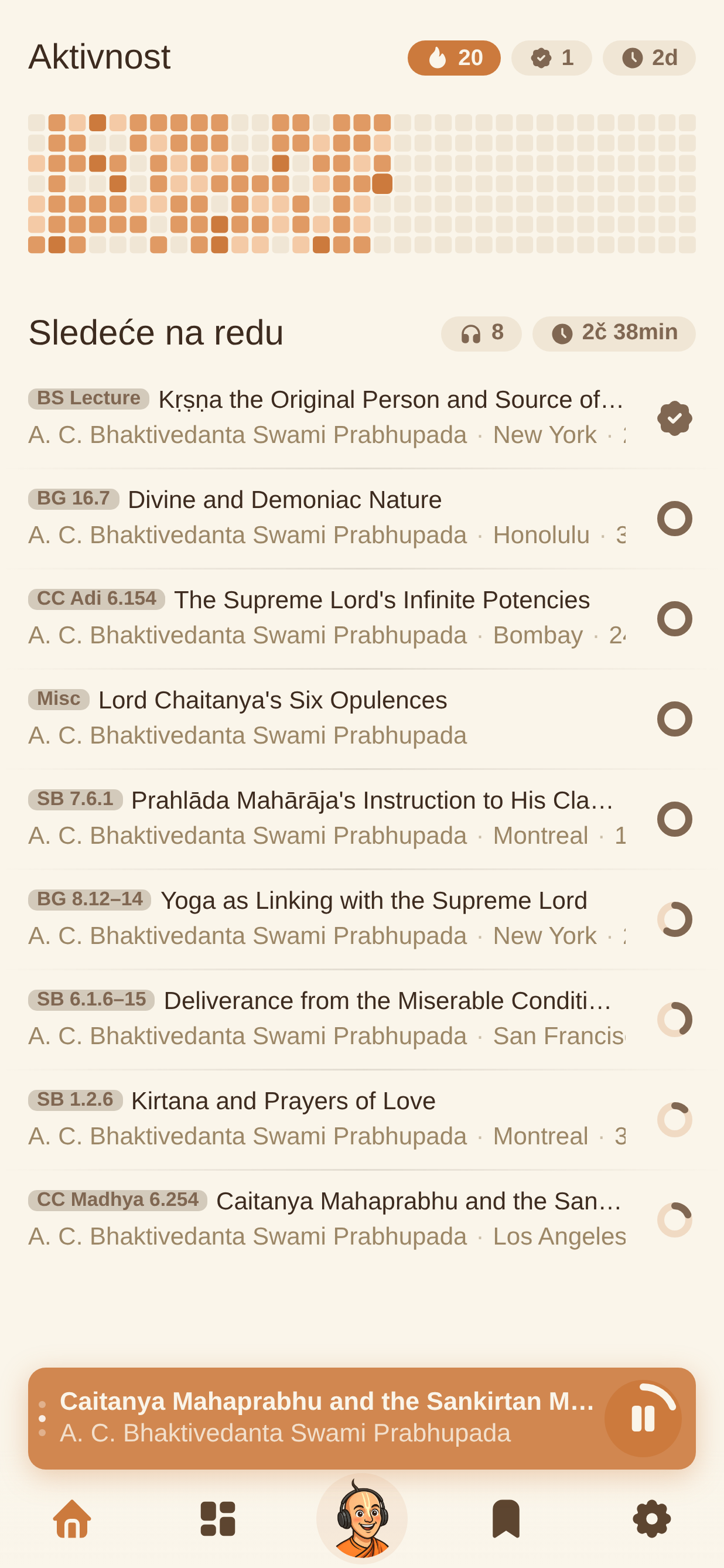Viewport: 724px width, 1568px height.
Task: Open the center Prabhupada avatar tab
Action: (x=362, y=1519)
